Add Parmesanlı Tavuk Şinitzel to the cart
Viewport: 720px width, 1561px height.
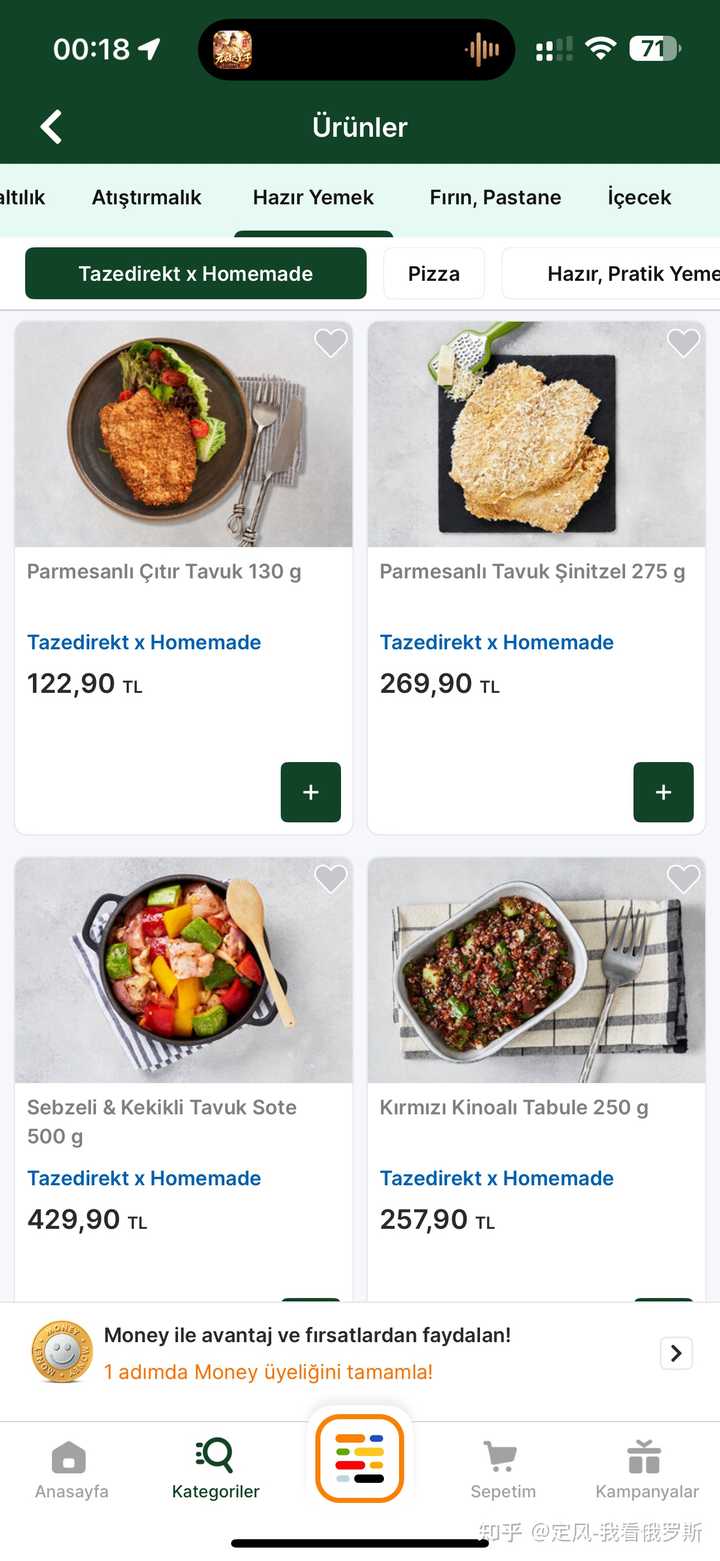tap(663, 792)
